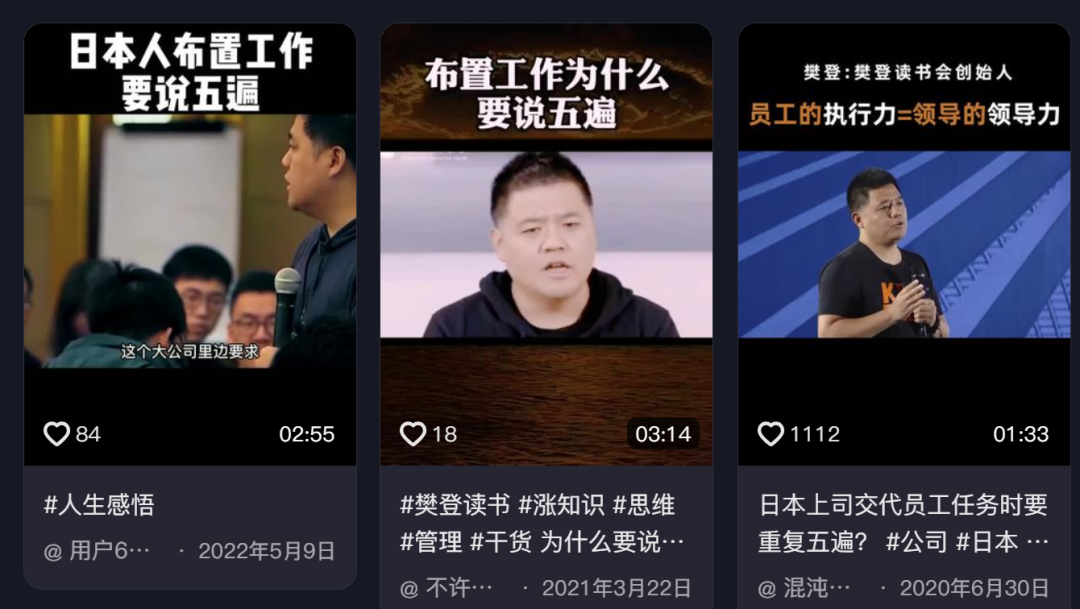Image resolution: width=1080 pixels, height=609 pixels.
Task: Open the author profile starting with 用户6
Action: tap(98, 551)
